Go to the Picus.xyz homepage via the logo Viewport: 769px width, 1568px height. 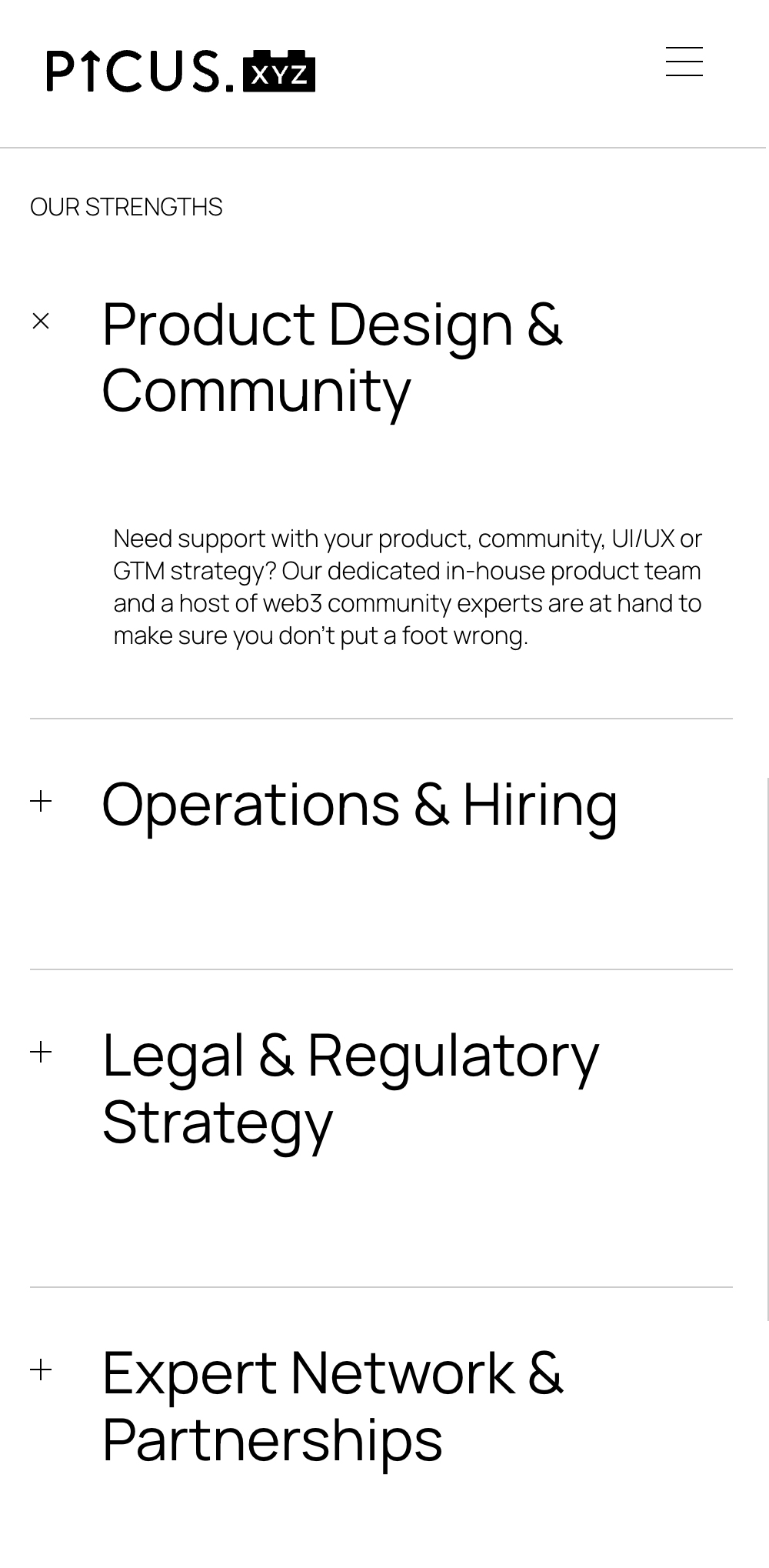181,71
